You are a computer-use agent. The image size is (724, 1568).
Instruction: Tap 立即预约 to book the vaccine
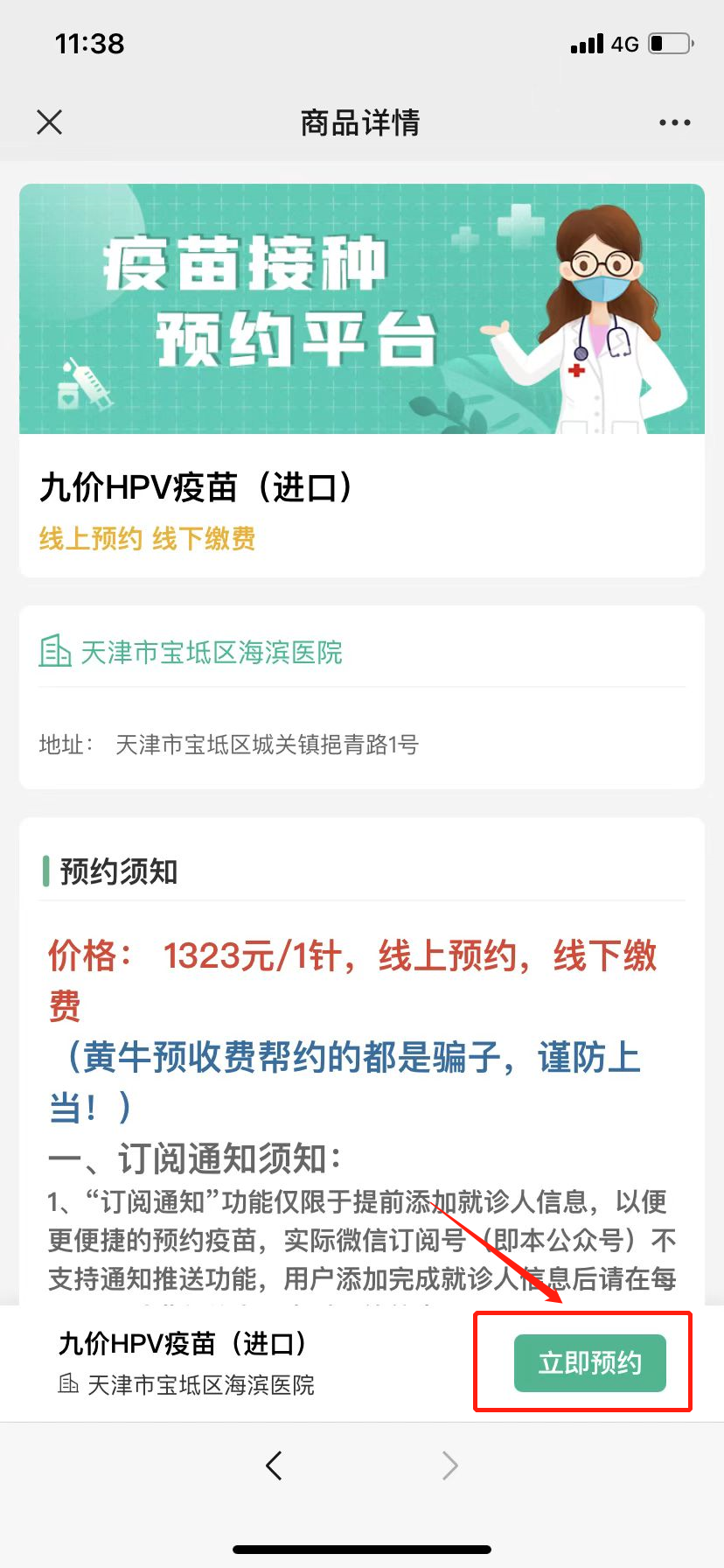click(589, 1362)
